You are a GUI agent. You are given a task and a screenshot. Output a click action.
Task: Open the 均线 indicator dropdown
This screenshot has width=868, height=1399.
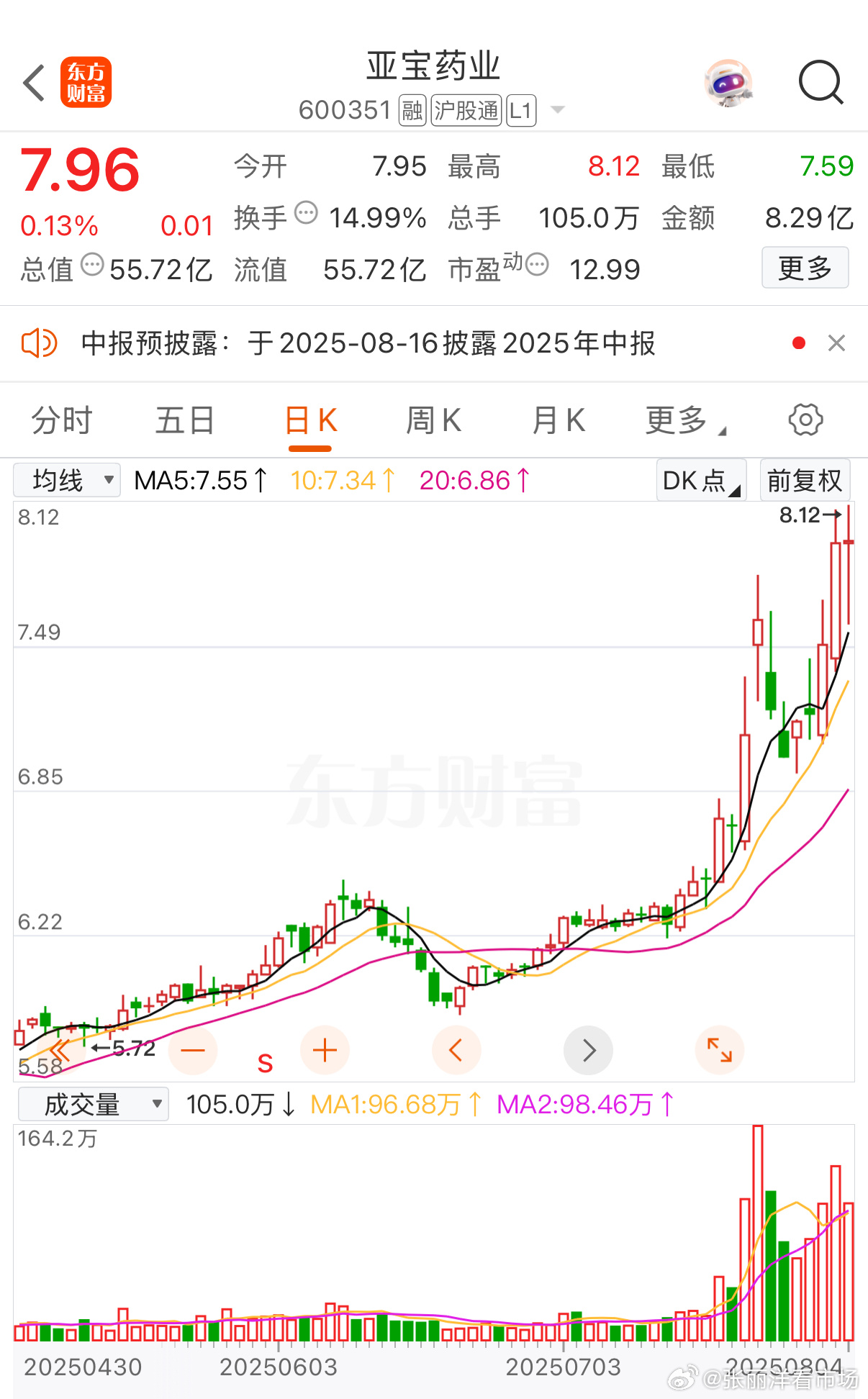(67, 480)
